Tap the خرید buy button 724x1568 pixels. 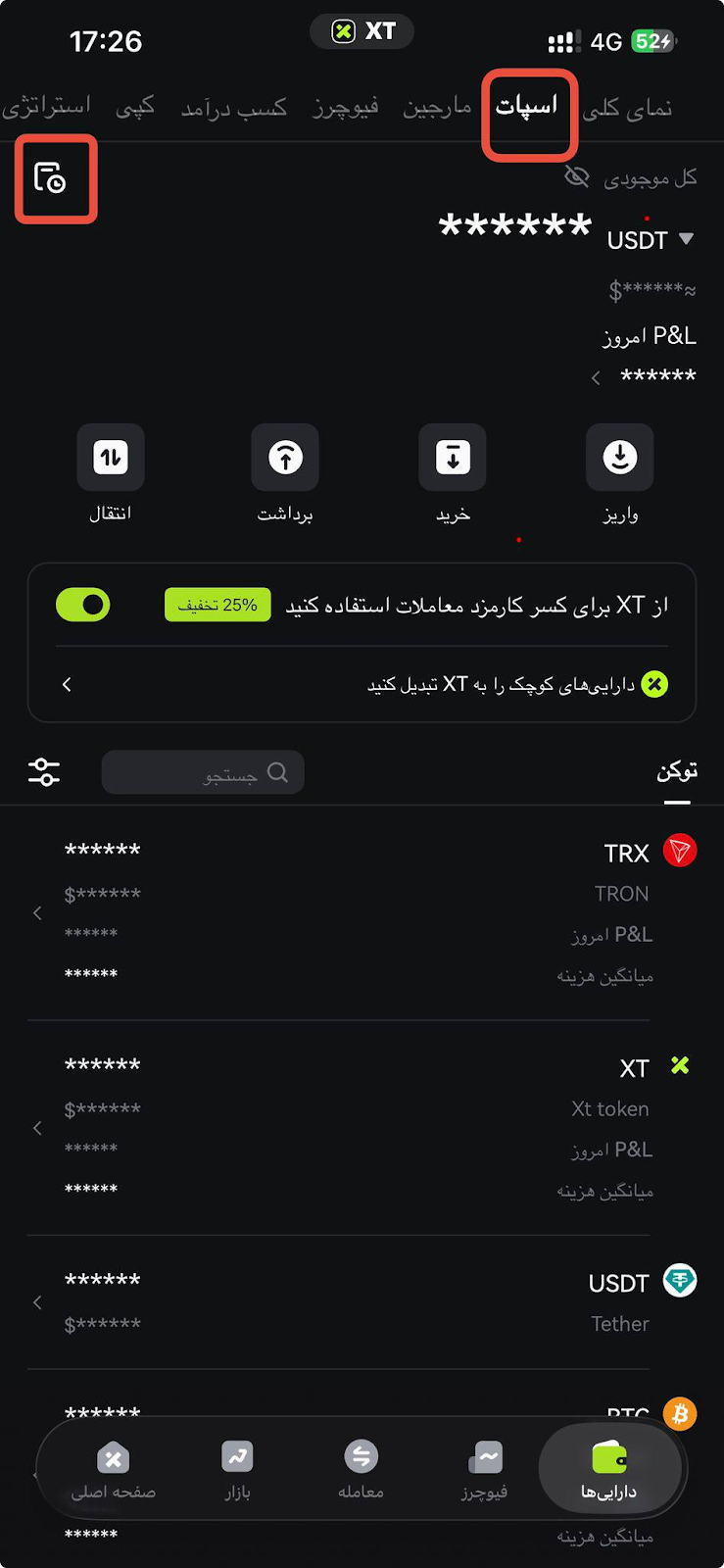(453, 458)
